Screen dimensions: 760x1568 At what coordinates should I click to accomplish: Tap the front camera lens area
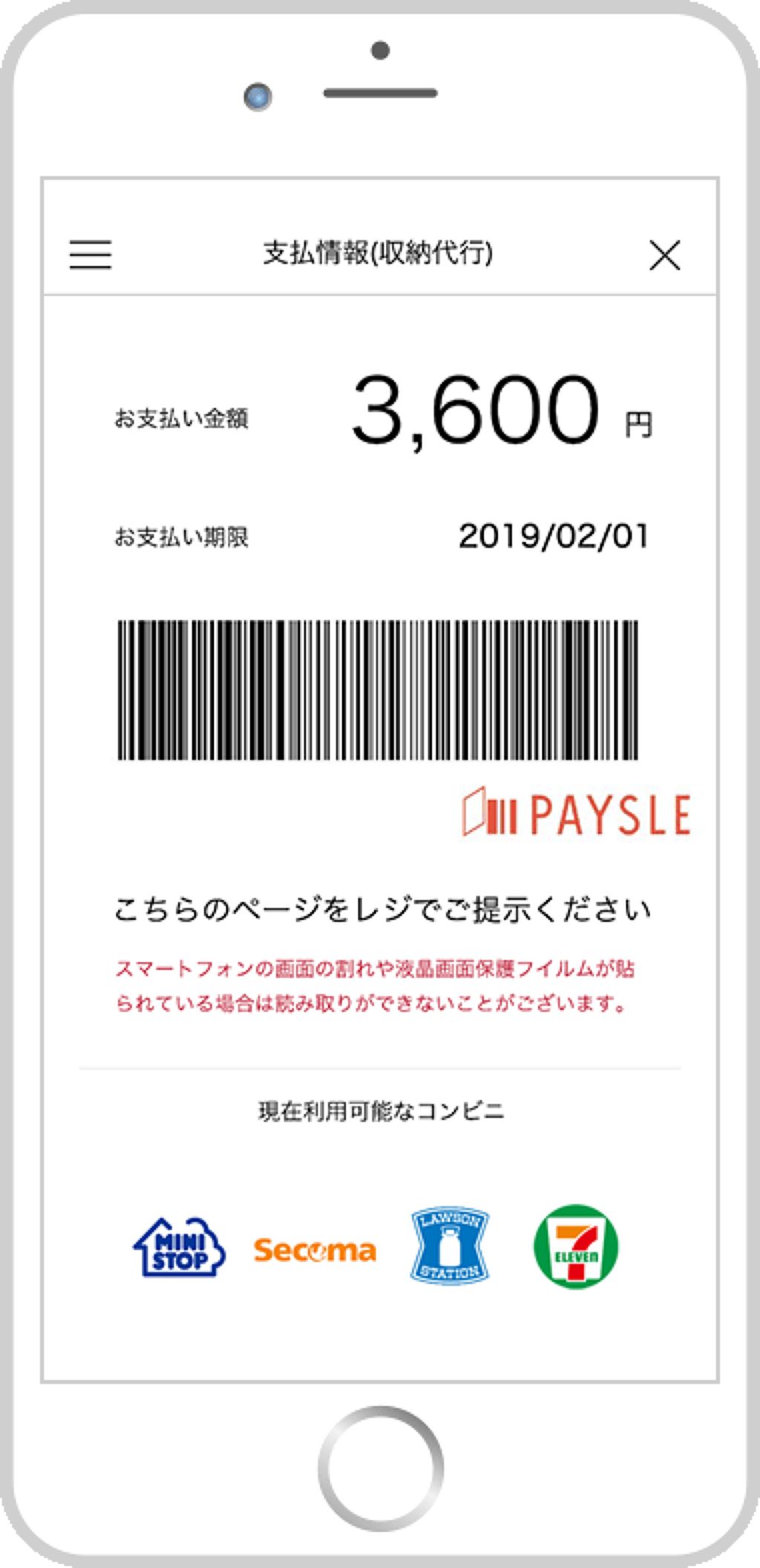click(256, 97)
